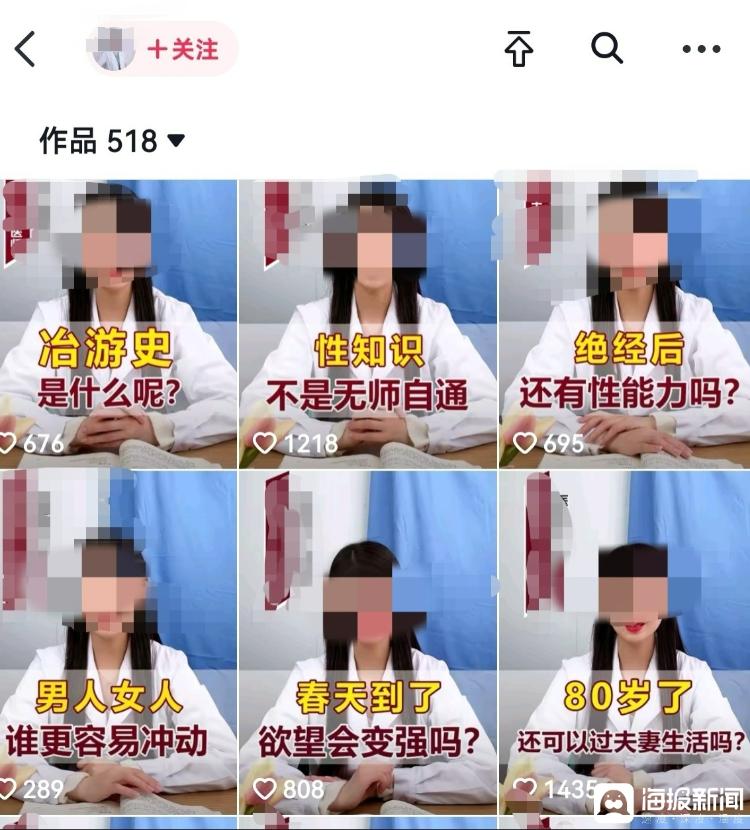The image size is (750, 830).
Task: Watch the 男人女人谁更容易冲动 video
Action: point(118,640)
